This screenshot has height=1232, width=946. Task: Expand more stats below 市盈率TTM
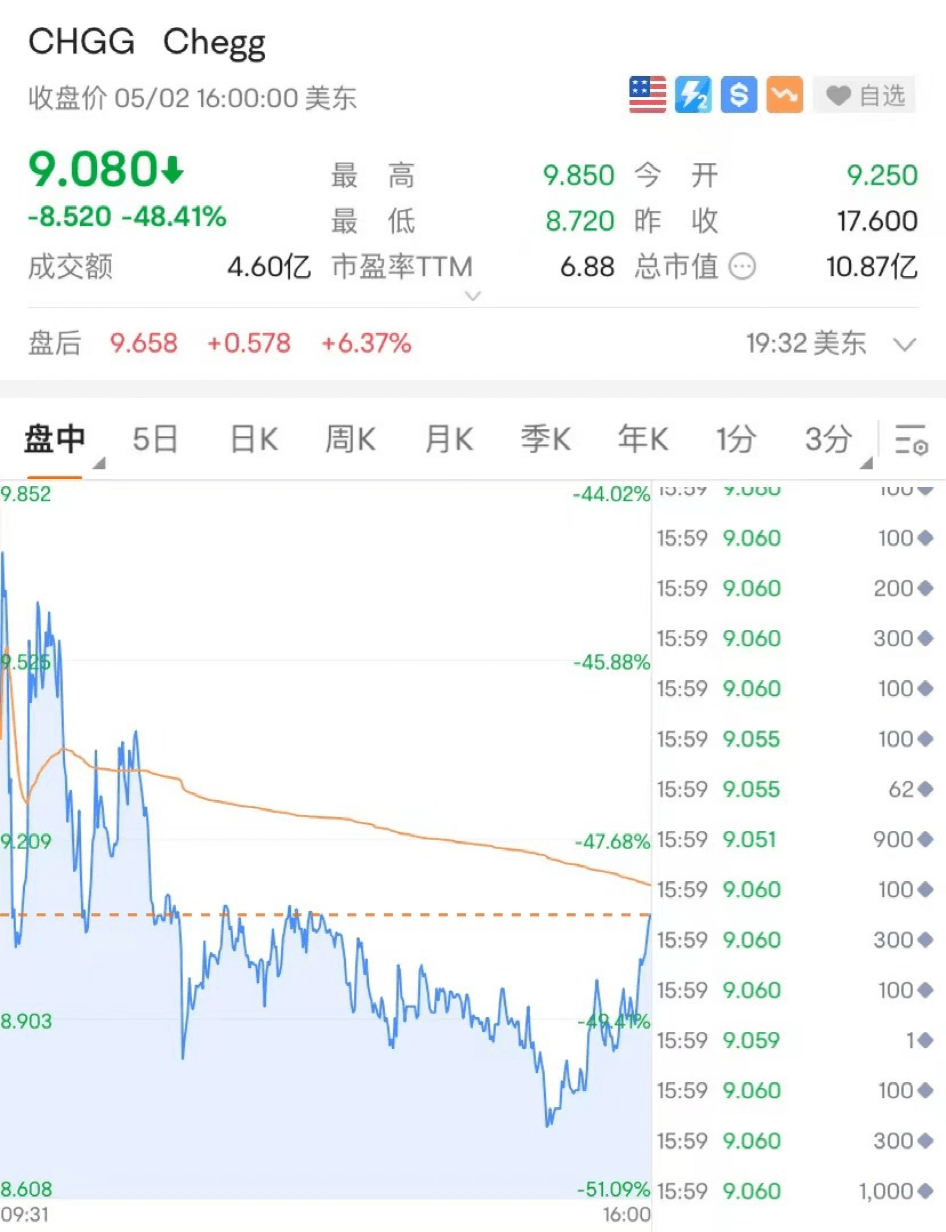pyautogui.click(x=473, y=296)
